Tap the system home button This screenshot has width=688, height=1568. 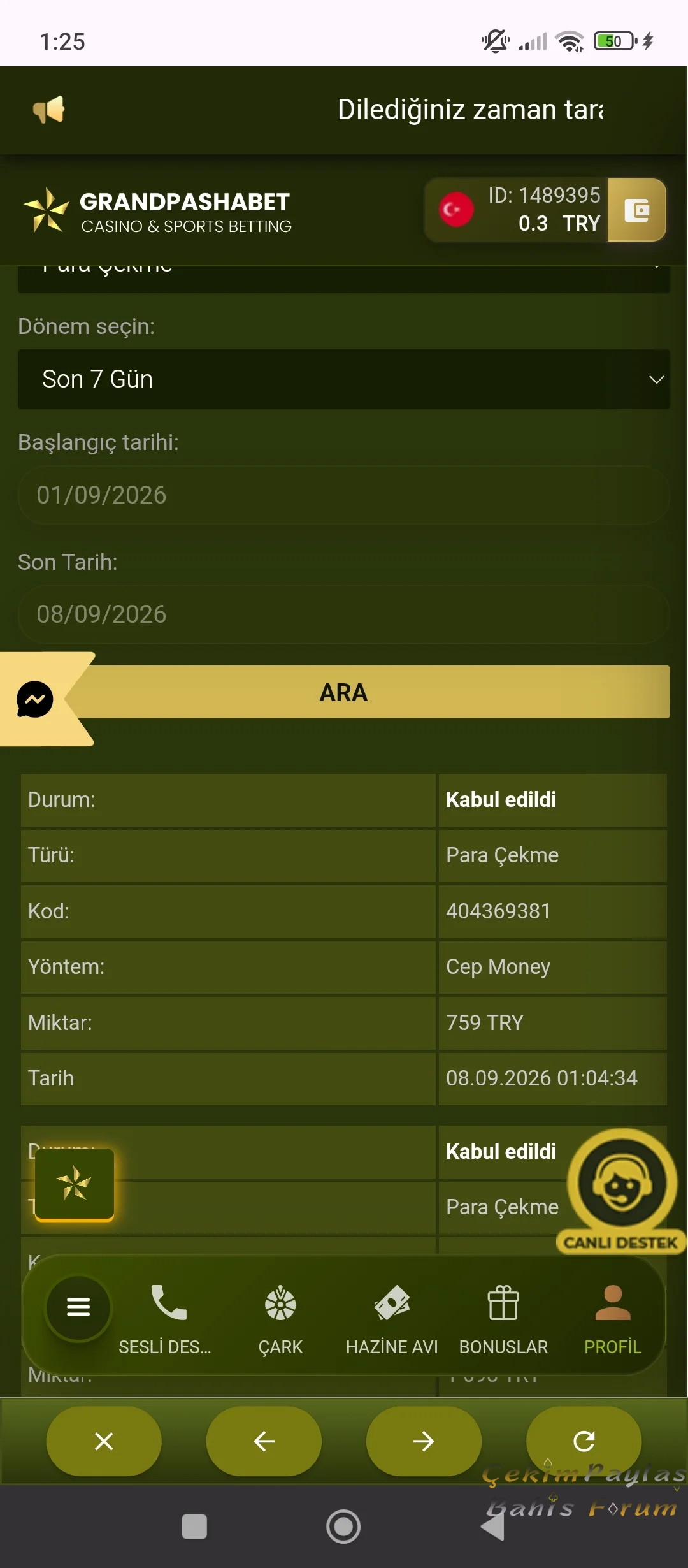coord(343,1527)
